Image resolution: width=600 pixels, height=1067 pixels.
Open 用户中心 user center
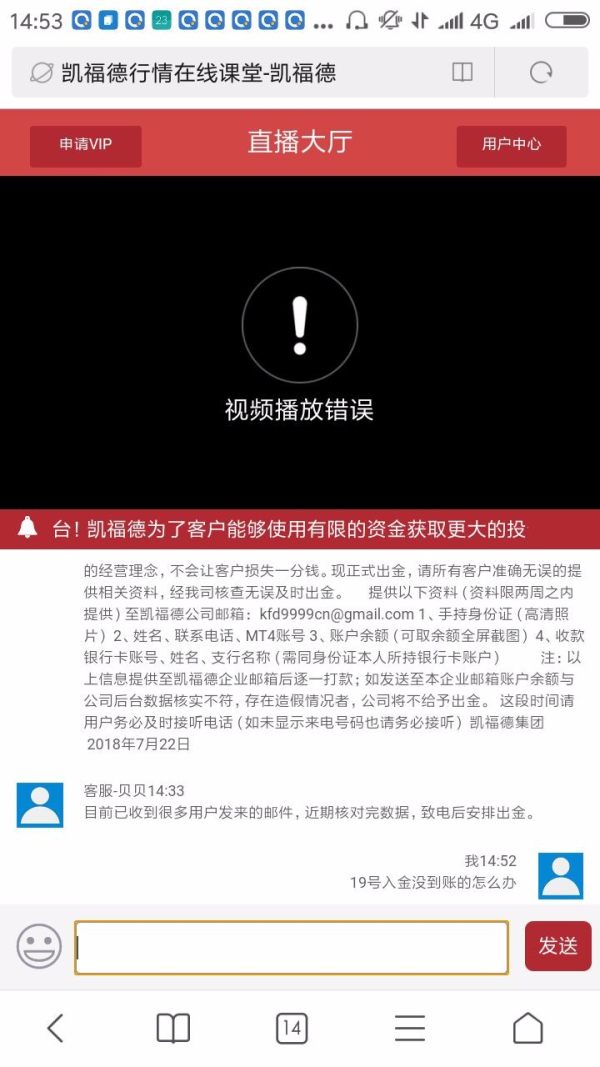511,144
